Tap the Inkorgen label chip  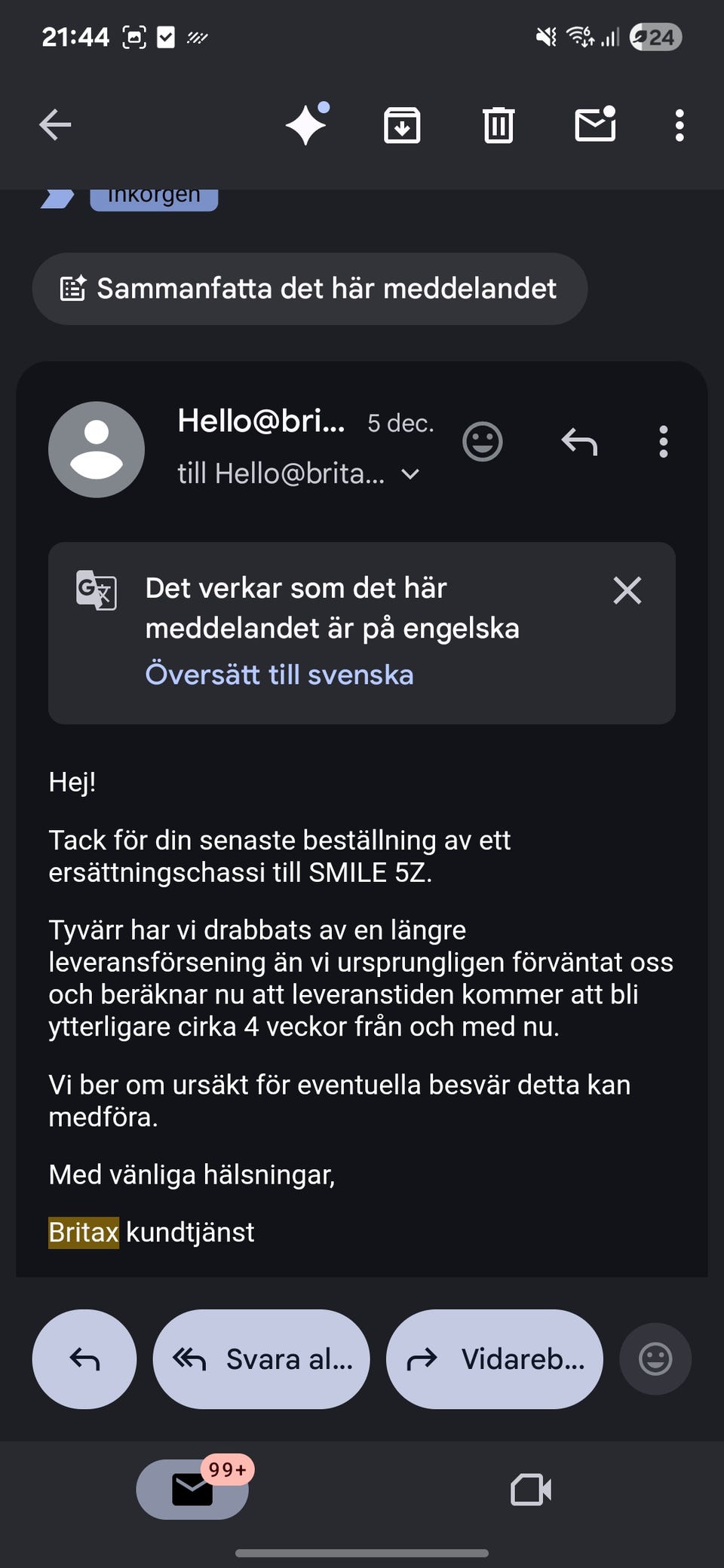coord(154,198)
